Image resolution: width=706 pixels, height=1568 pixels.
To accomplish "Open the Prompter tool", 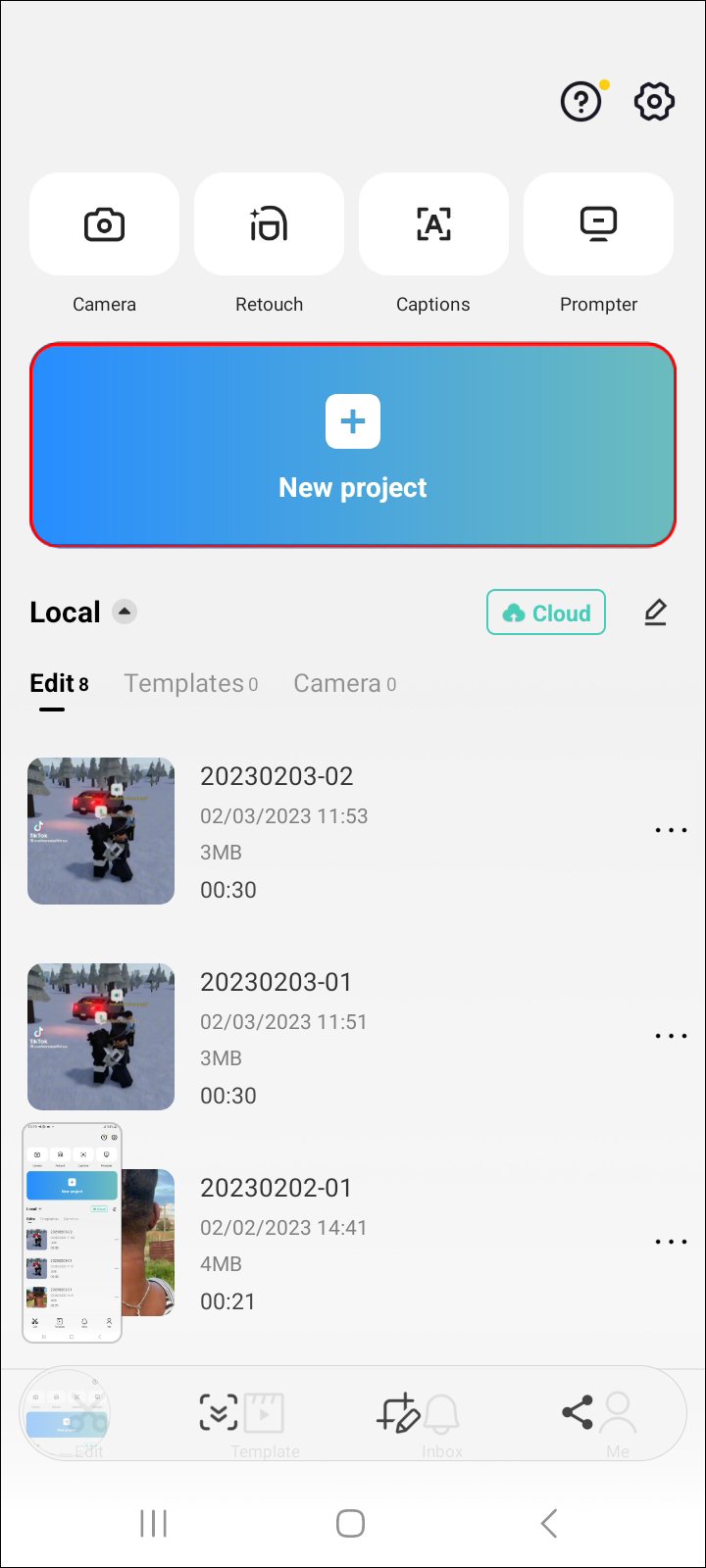I will [598, 224].
